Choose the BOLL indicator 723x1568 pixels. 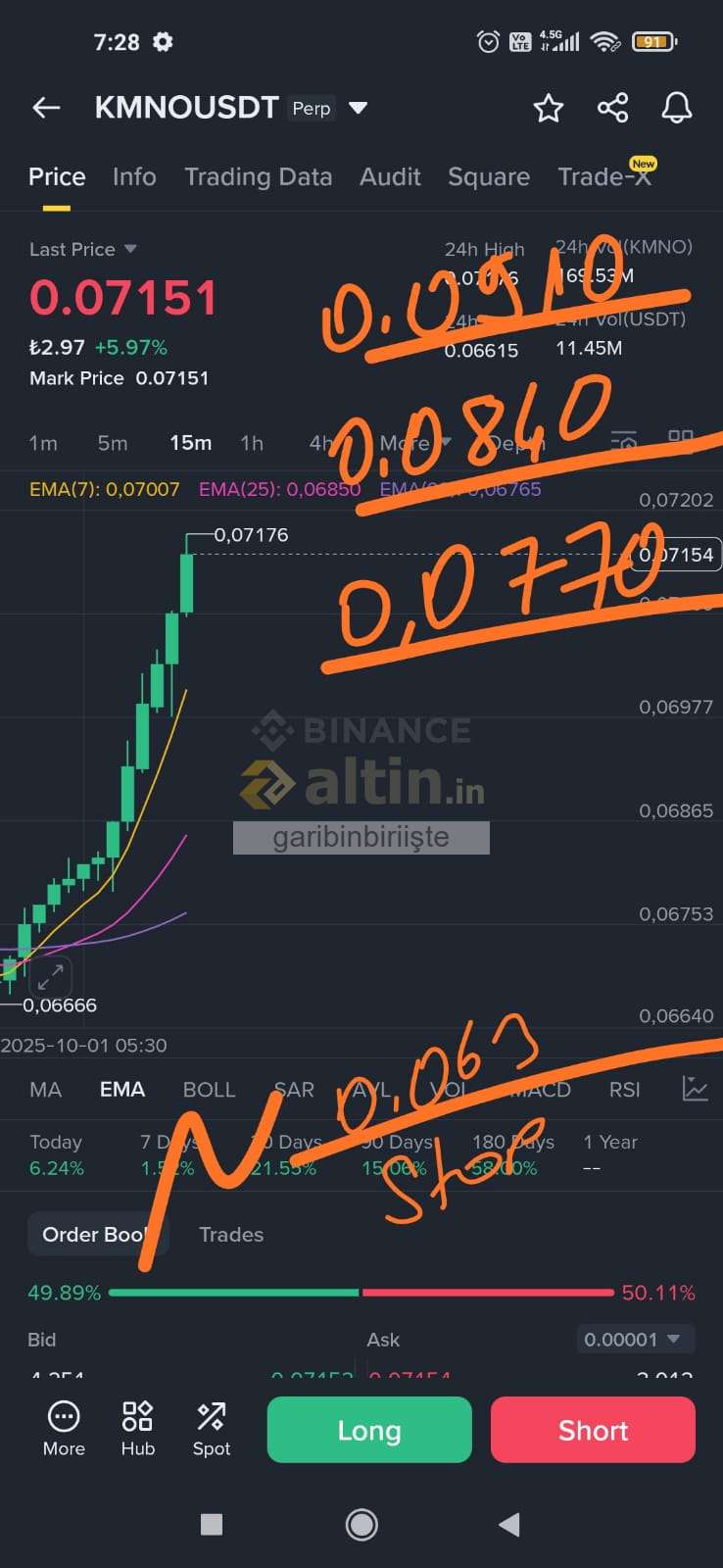point(209,1090)
